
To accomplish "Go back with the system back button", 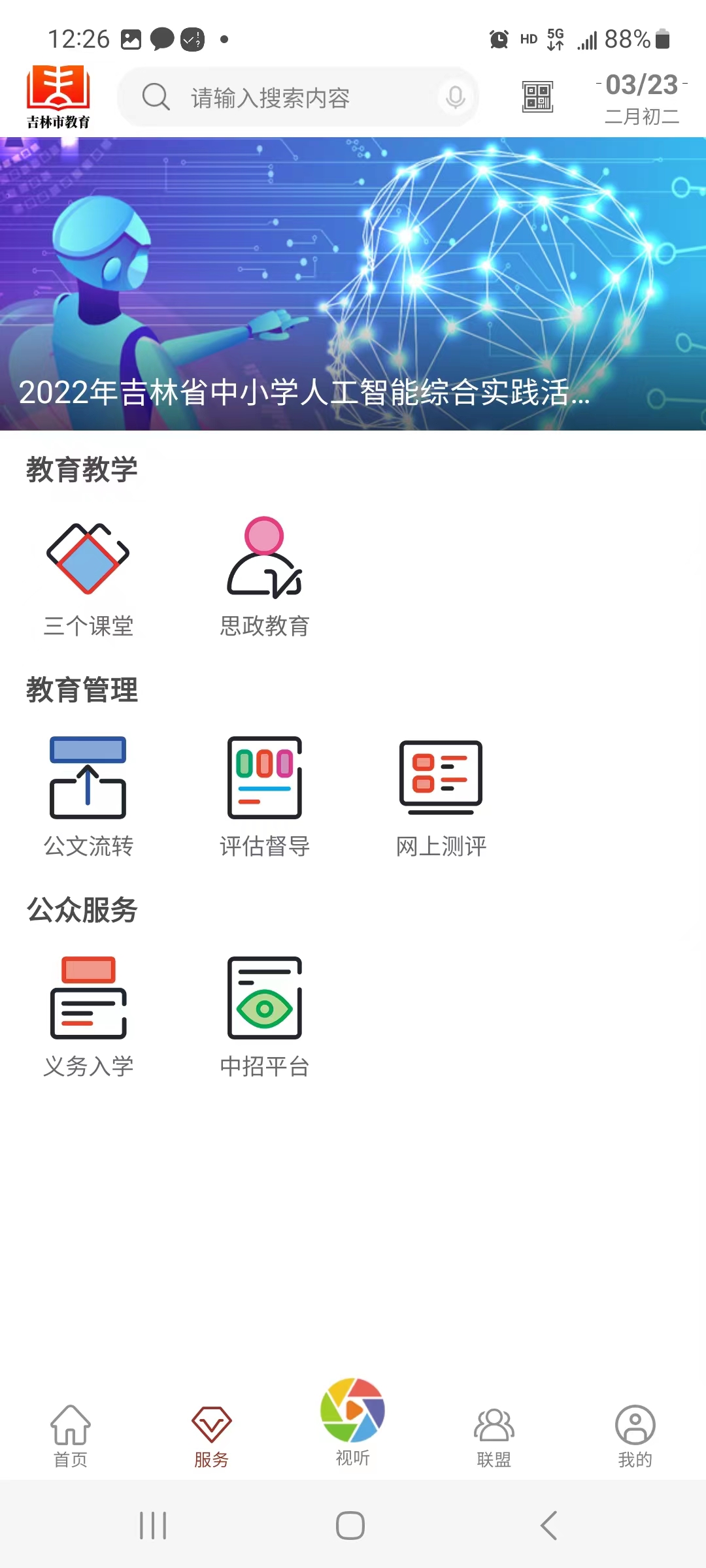I will [x=549, y=1526].
